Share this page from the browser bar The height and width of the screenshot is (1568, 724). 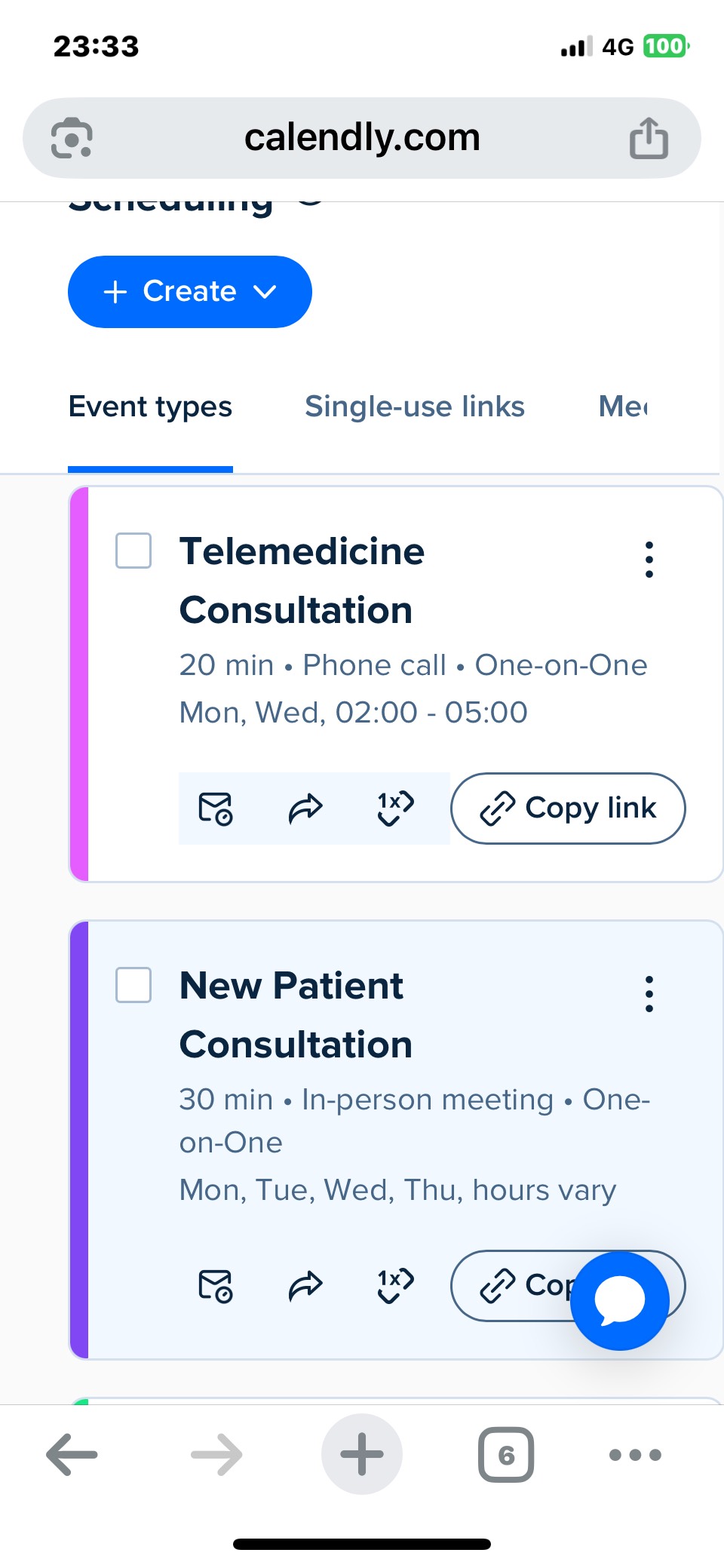(649, 138)
